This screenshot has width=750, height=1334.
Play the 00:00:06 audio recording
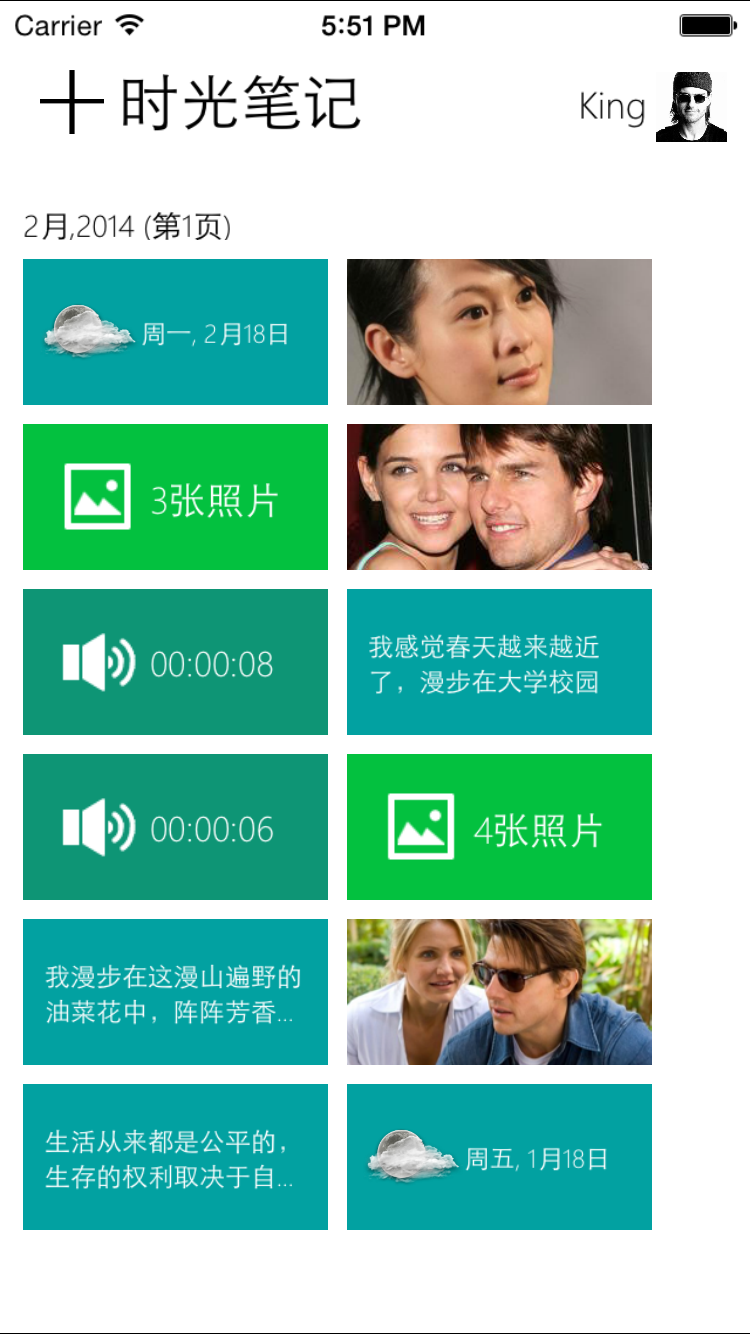175,827
